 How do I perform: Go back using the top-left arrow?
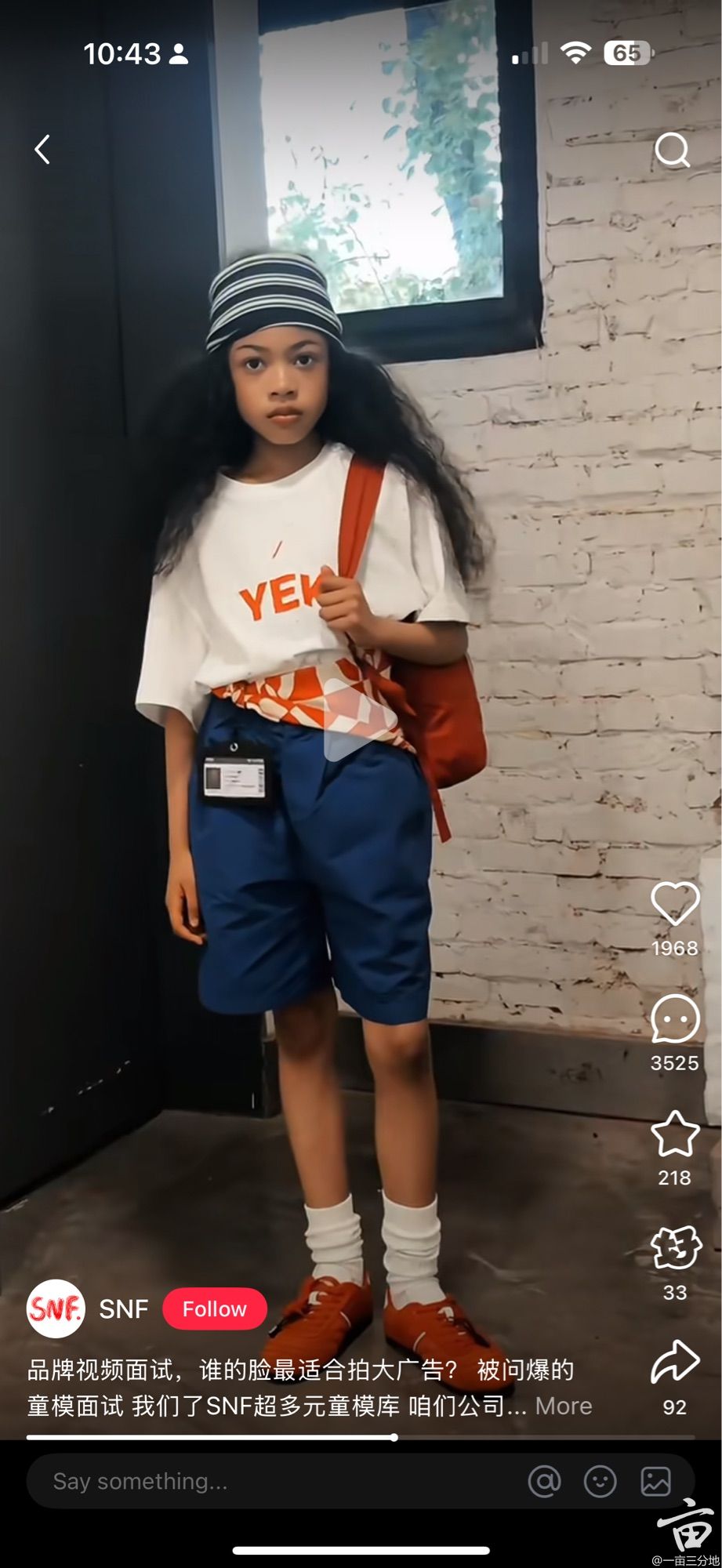pyautogui.click(x=43, y=149)
